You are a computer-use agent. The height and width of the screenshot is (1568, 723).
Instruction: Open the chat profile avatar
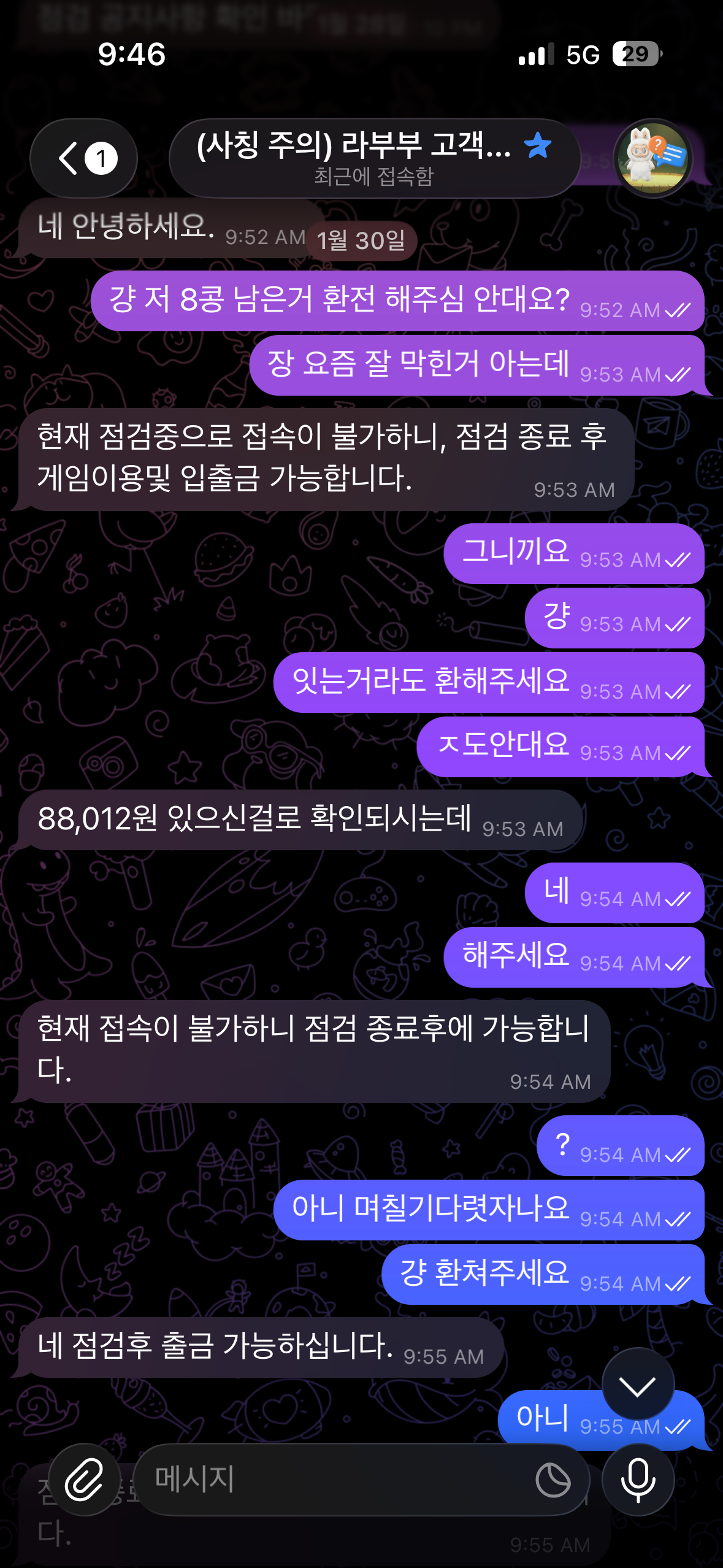(x=652, y=158)
